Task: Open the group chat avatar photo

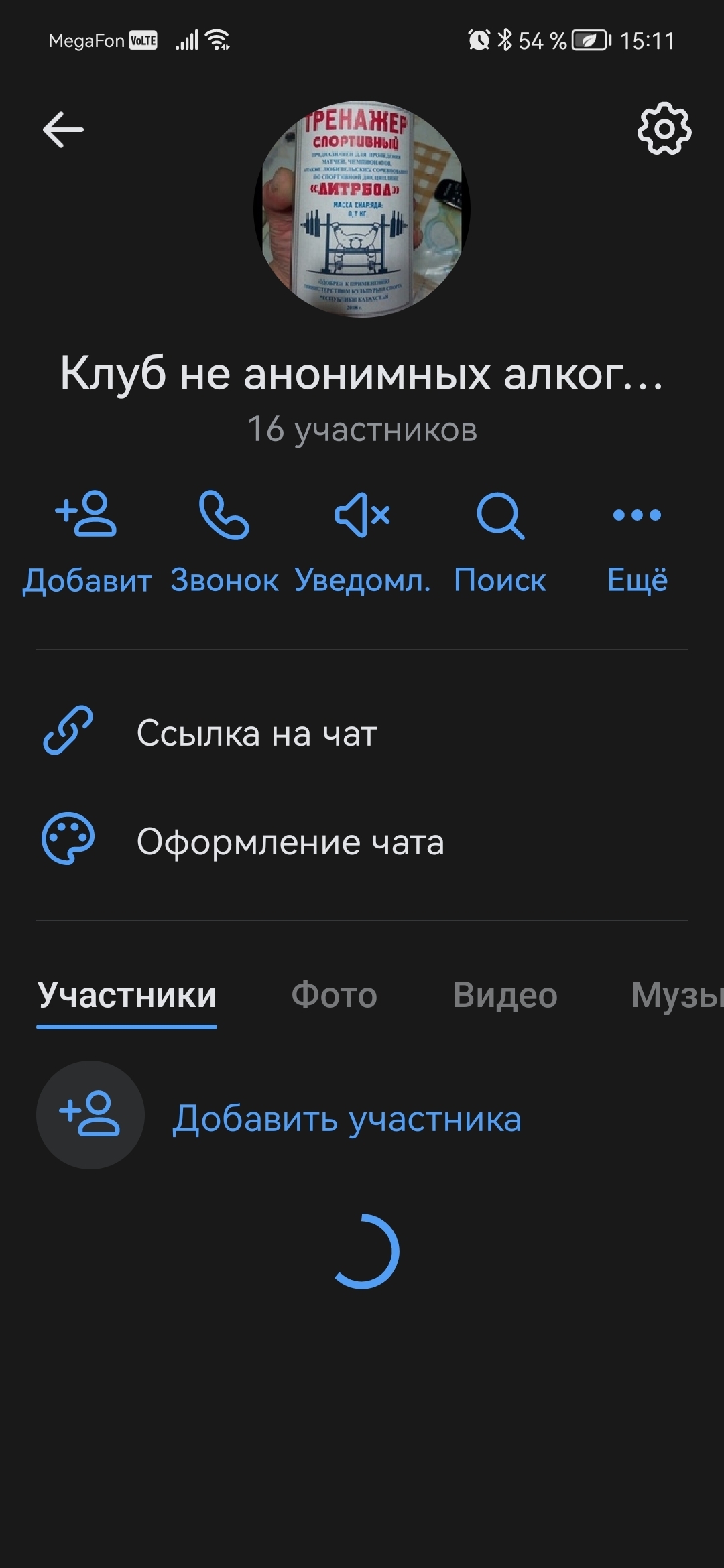Action: click(362, 209)
